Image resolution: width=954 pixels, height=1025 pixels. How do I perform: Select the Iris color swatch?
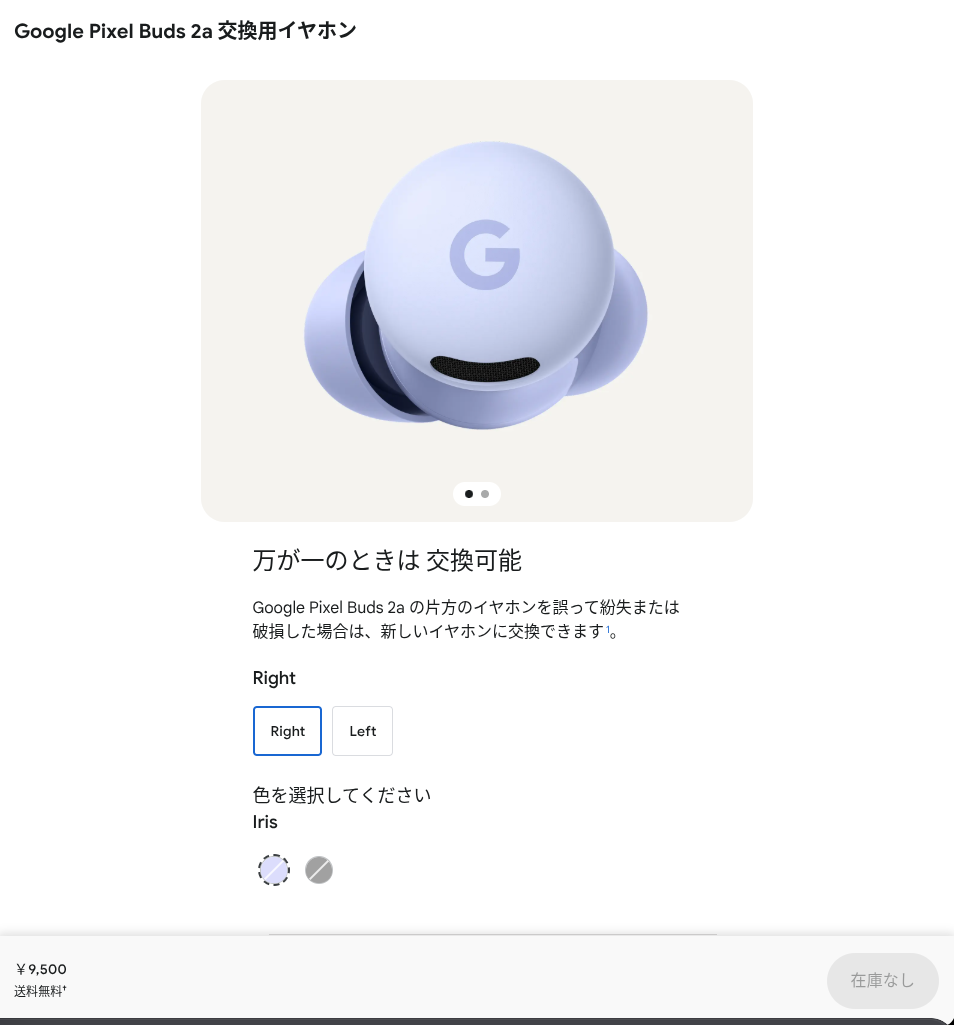tap(274, 870)
